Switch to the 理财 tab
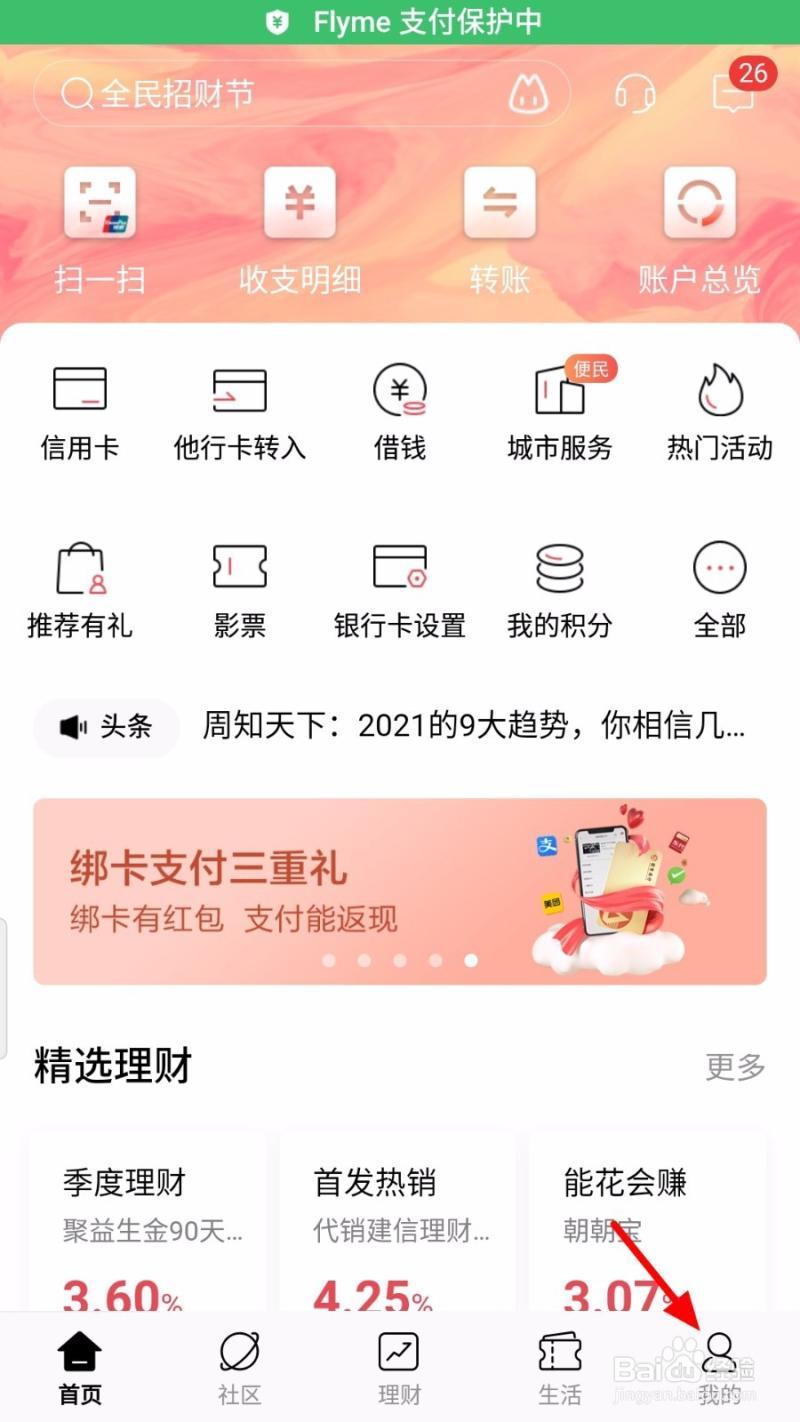 point(399,1367)
